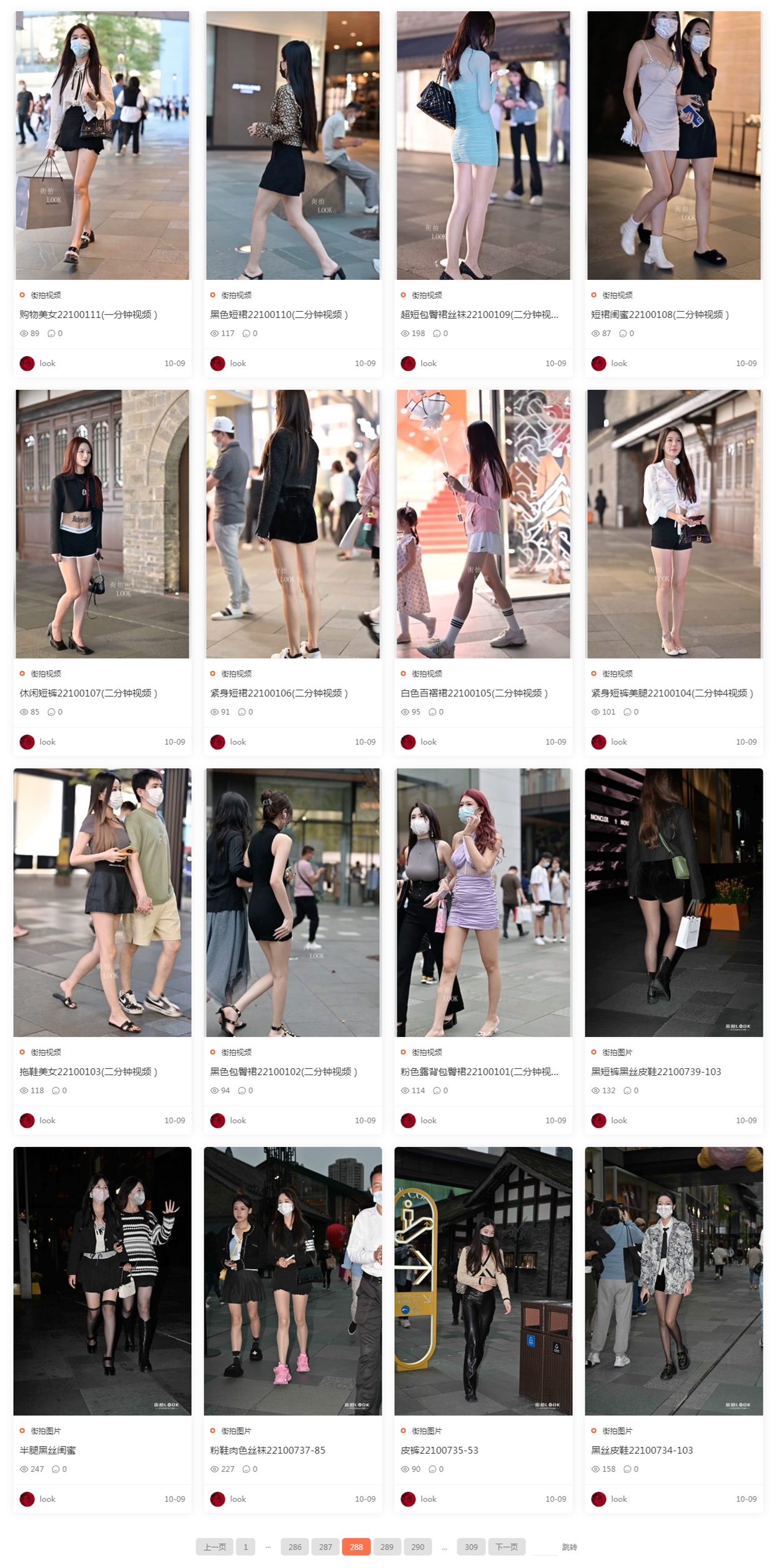Tap the 跳转 jump button
Image resolution: width=784 pixels, height=1568 pixels.
569,1547
